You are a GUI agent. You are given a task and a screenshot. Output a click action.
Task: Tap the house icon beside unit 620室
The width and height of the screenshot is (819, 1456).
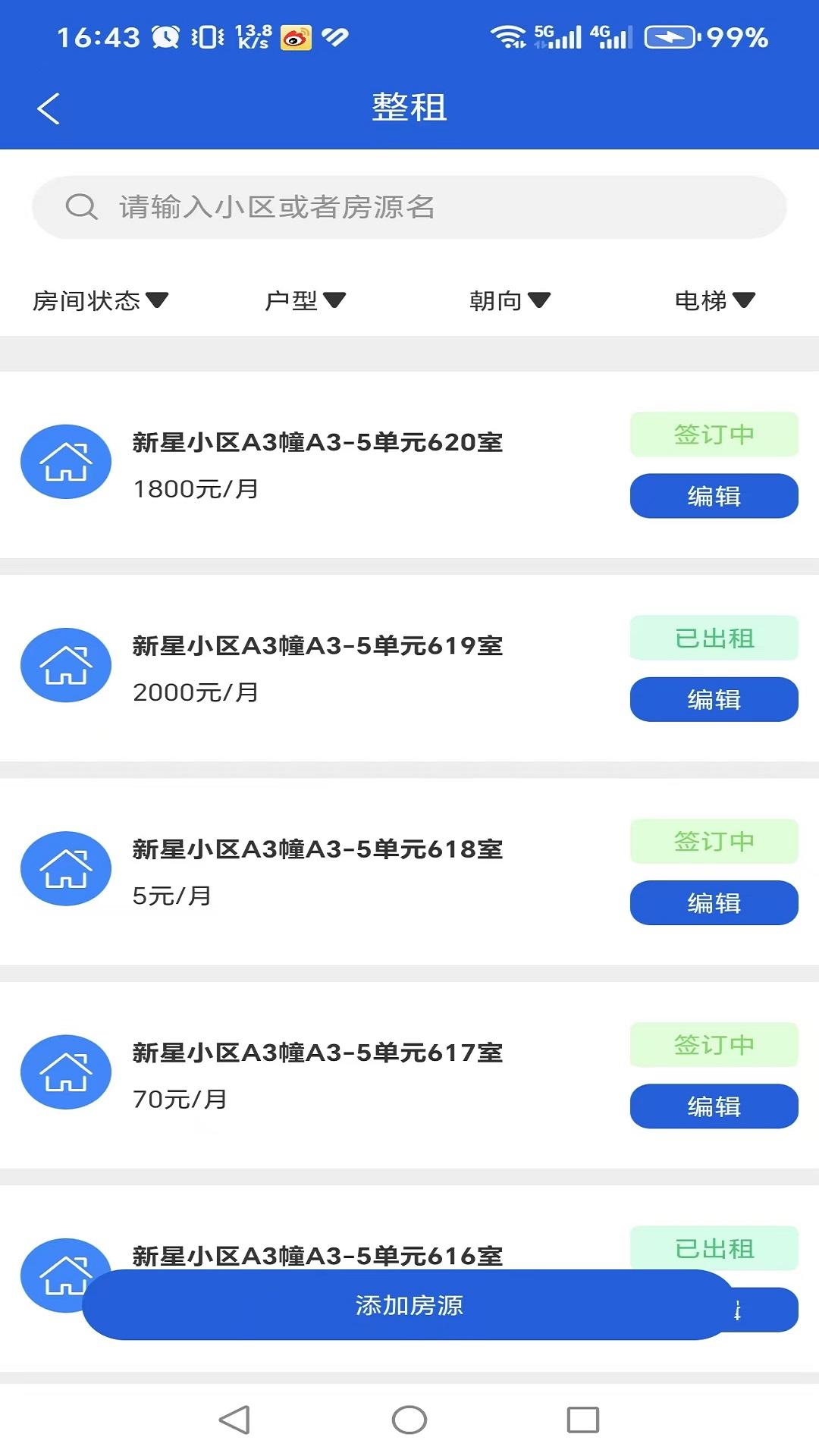(x=66, y=461)
